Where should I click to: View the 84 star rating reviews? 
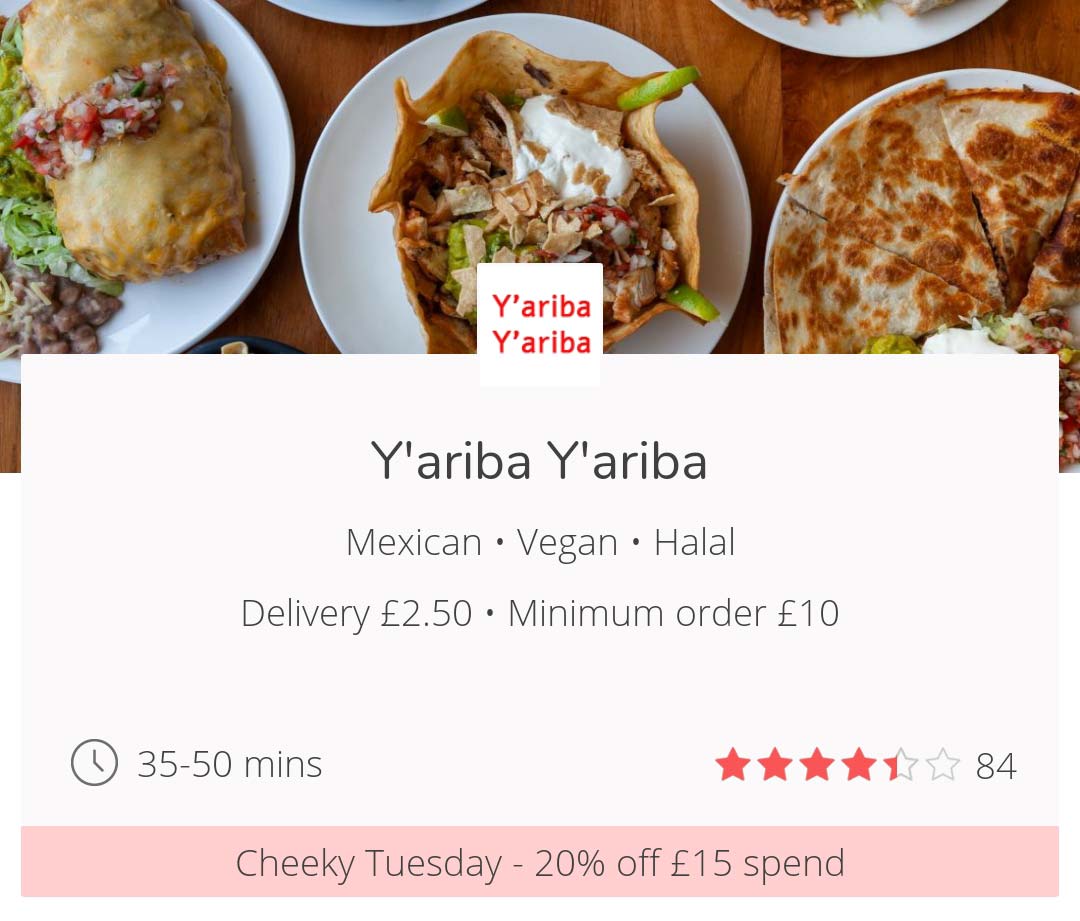click(x=865, y=766)
